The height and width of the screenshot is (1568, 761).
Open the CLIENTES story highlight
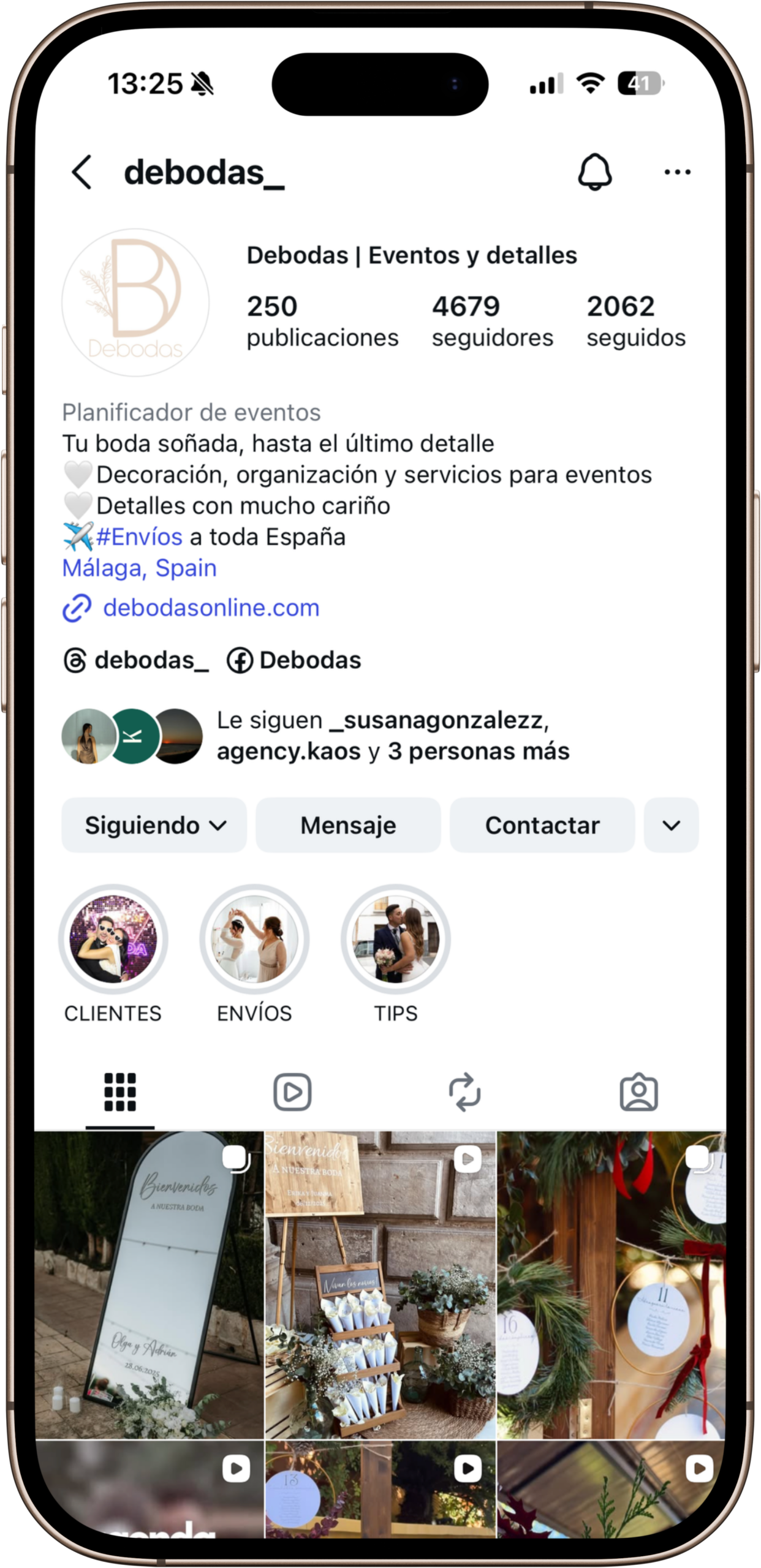113,940
